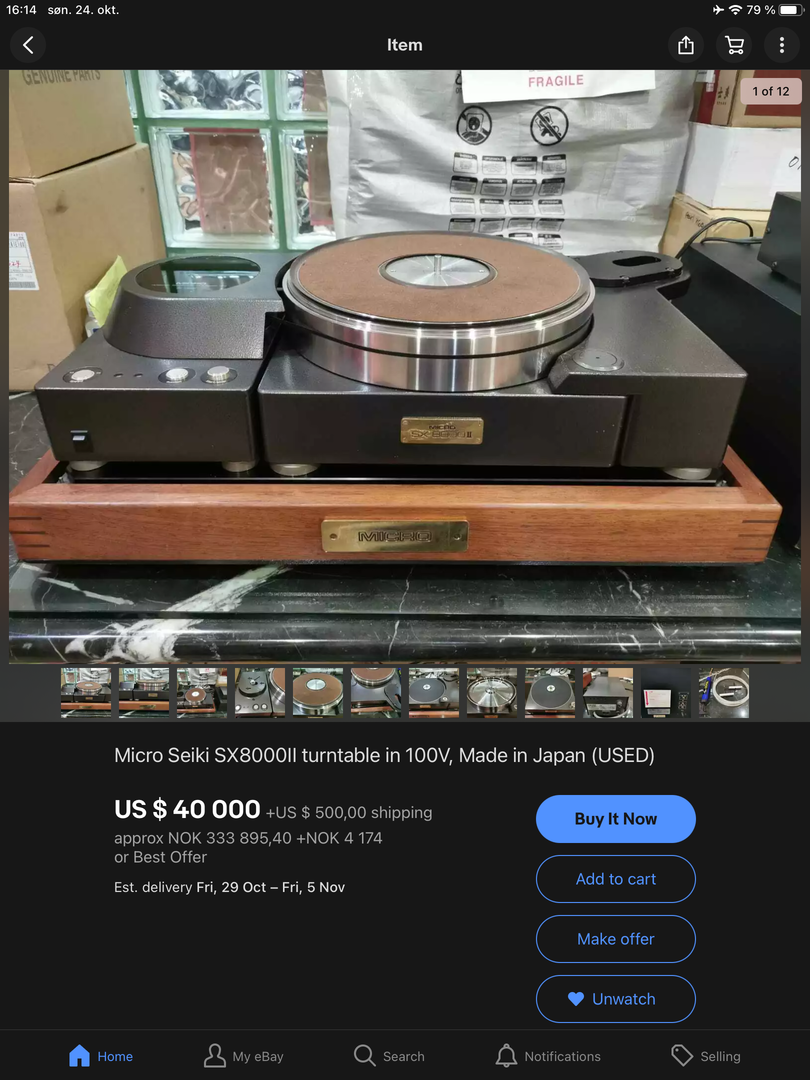Open the main turntable photo fullscreen
810x1080 pixels.
(405, 365)
